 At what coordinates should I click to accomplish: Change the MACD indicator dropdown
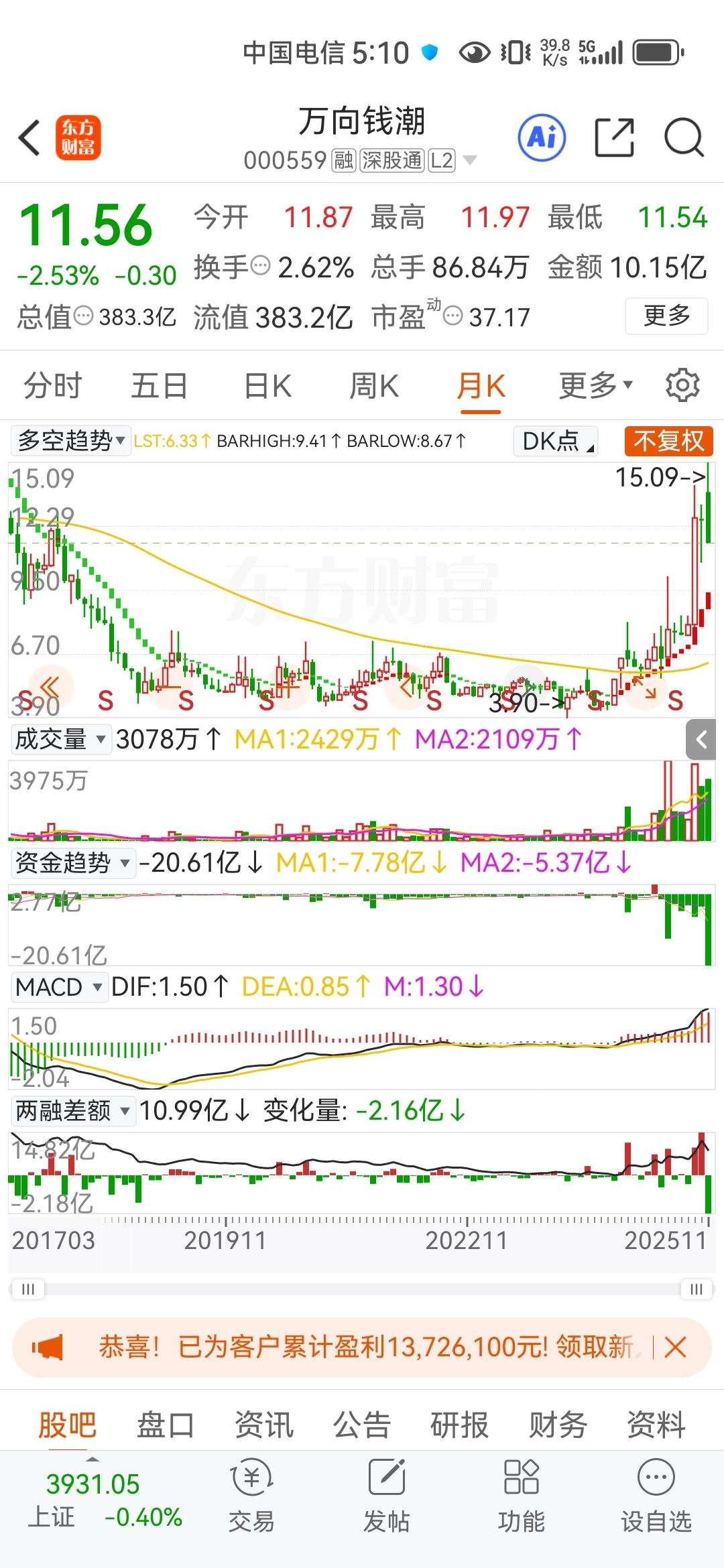tap(59, 987)
